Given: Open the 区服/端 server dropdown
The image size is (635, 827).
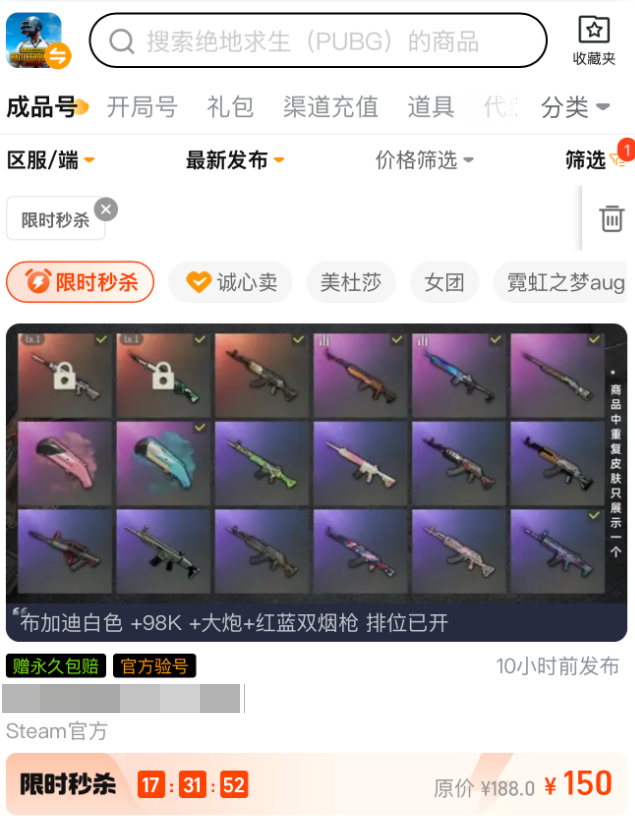Looking at the screenshot, I should (x=51, y=160).
